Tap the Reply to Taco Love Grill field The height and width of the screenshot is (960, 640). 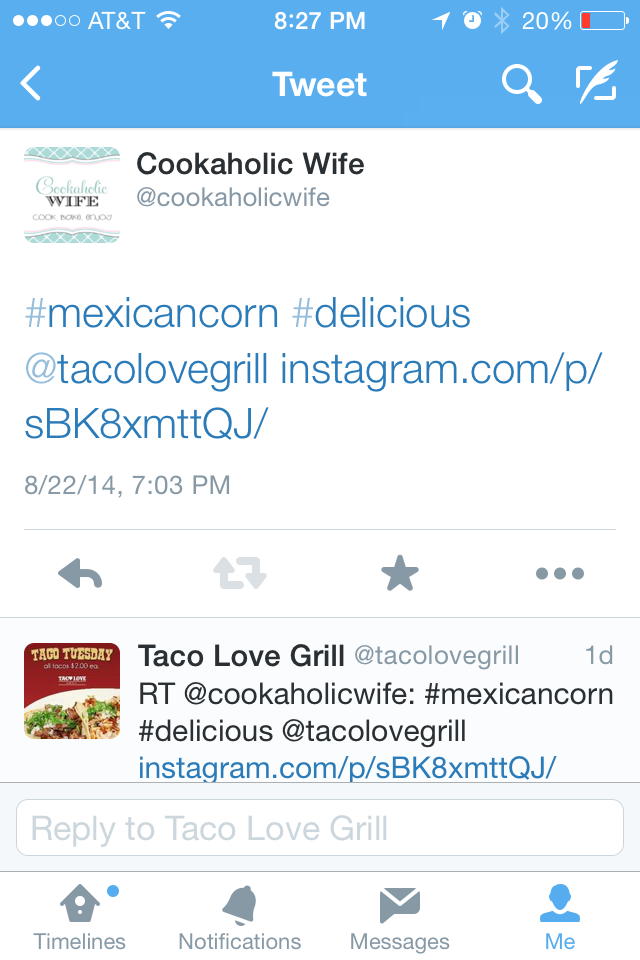click(320, 828)
